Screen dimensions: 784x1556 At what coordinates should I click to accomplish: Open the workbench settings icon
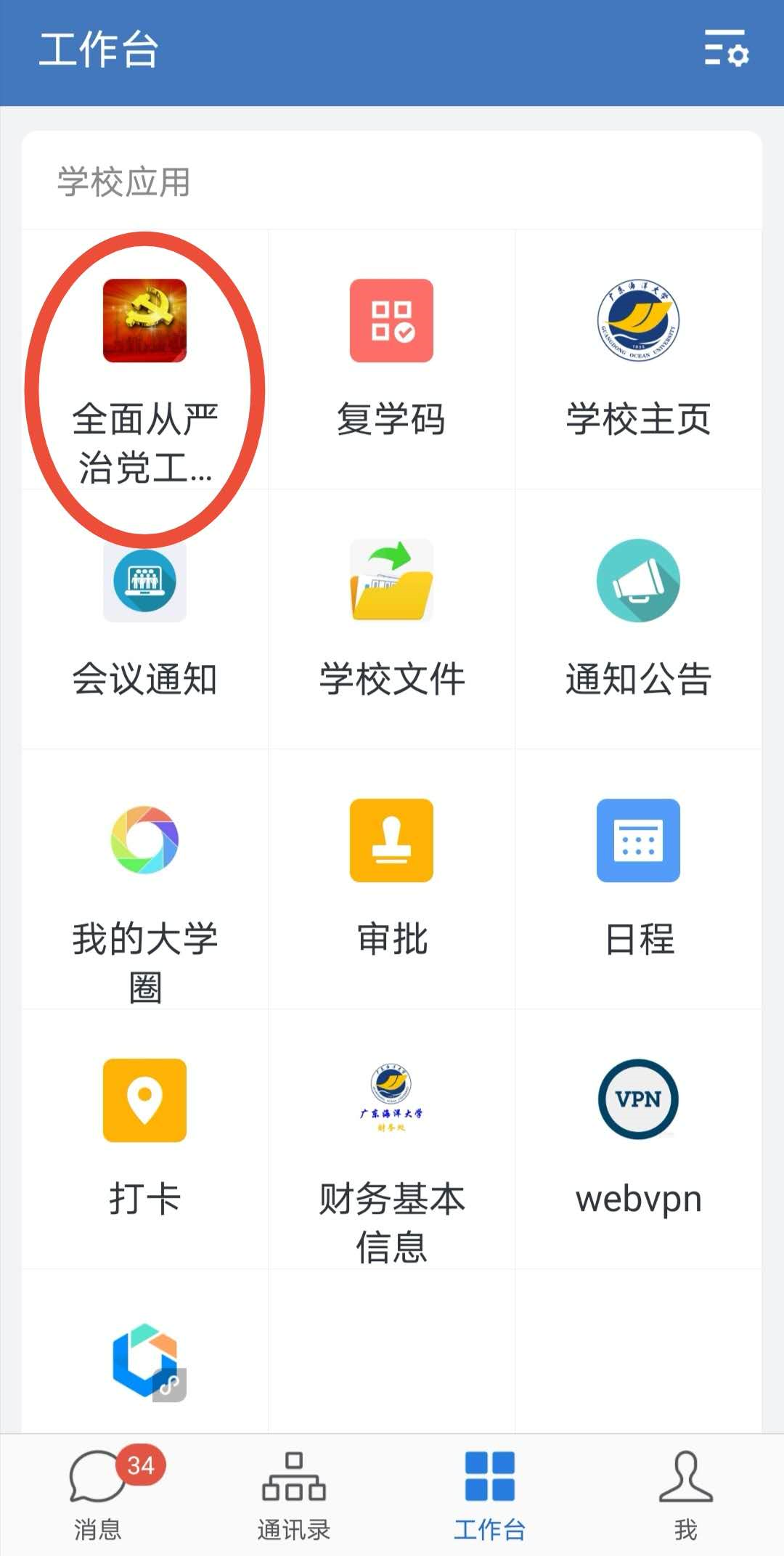click(726, 49)
